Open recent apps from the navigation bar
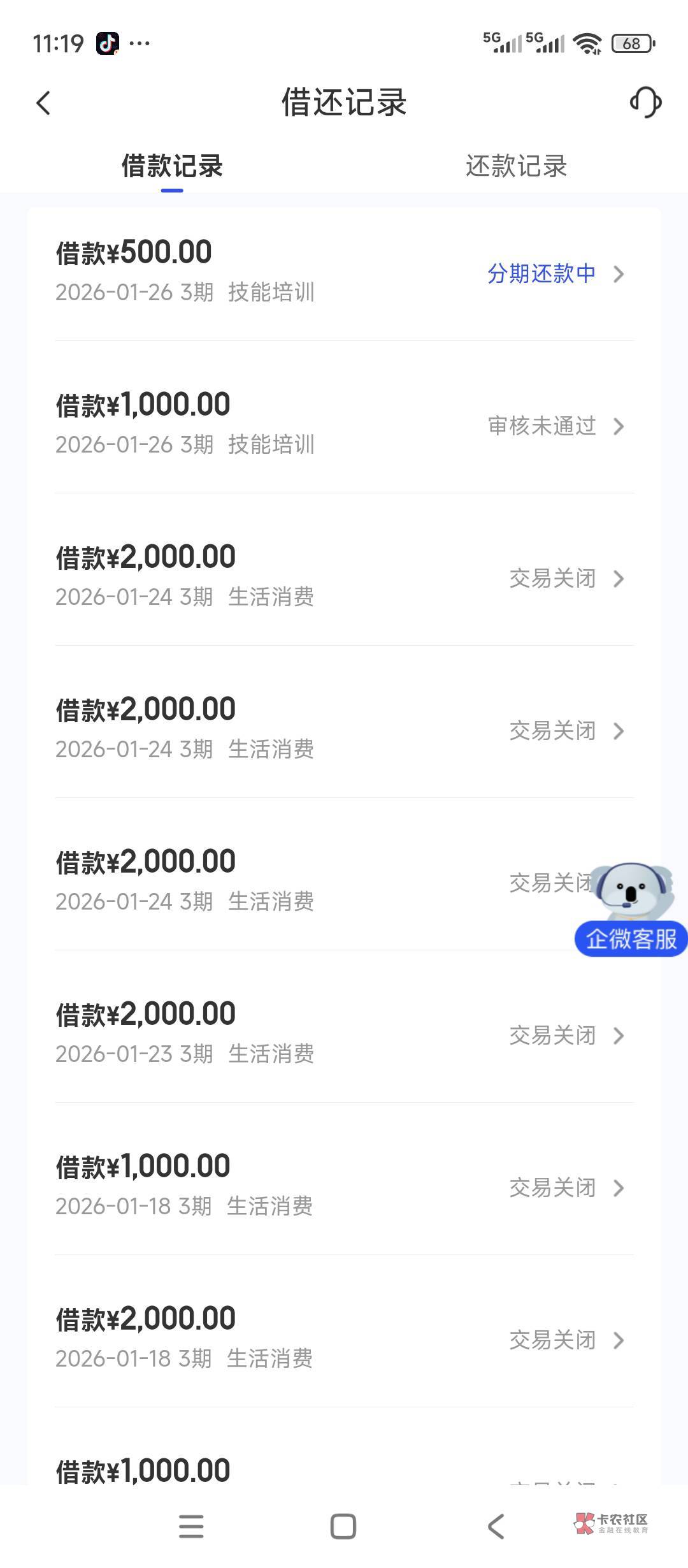The height and width of the screenshot is (1568, 688). coord(191,1527)
